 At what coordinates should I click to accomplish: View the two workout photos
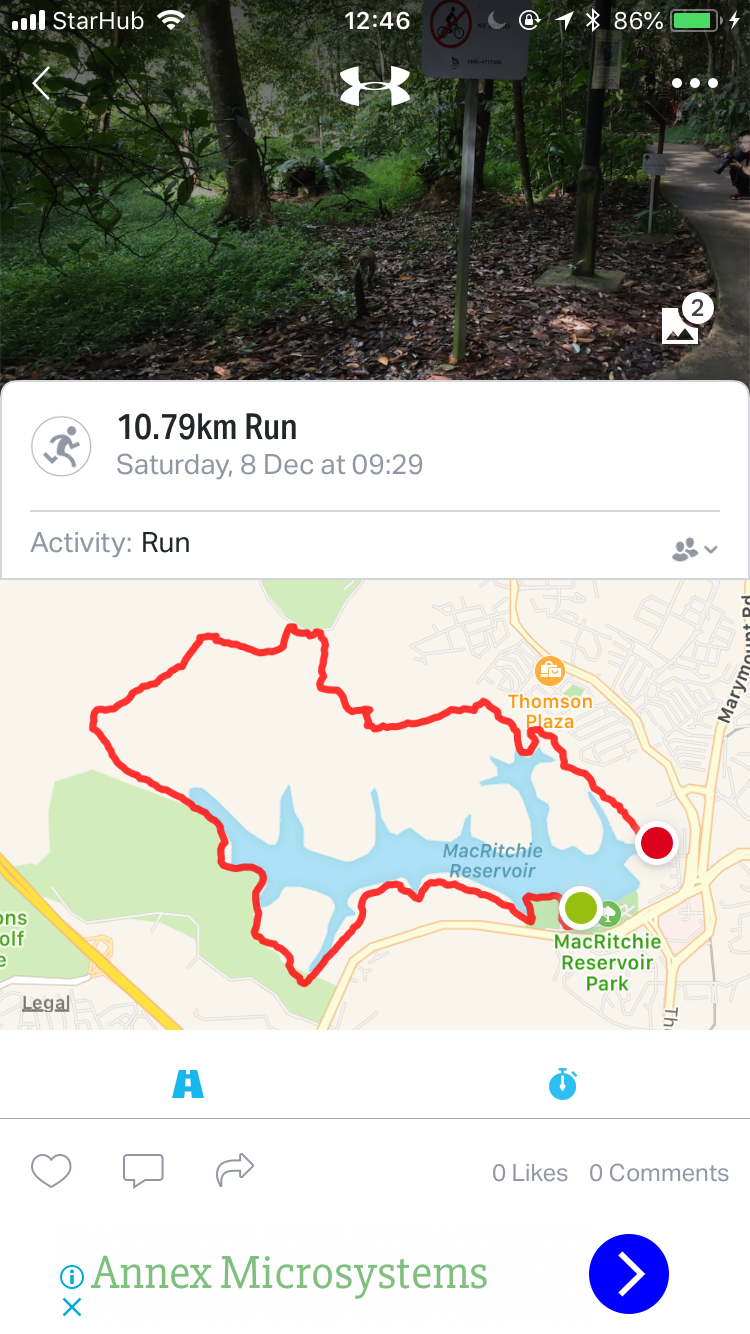point(682,322)
